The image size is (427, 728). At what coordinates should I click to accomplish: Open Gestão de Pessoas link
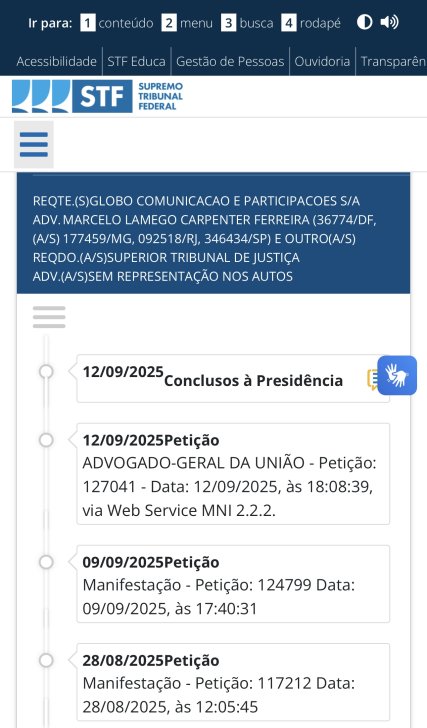point(230,61)
